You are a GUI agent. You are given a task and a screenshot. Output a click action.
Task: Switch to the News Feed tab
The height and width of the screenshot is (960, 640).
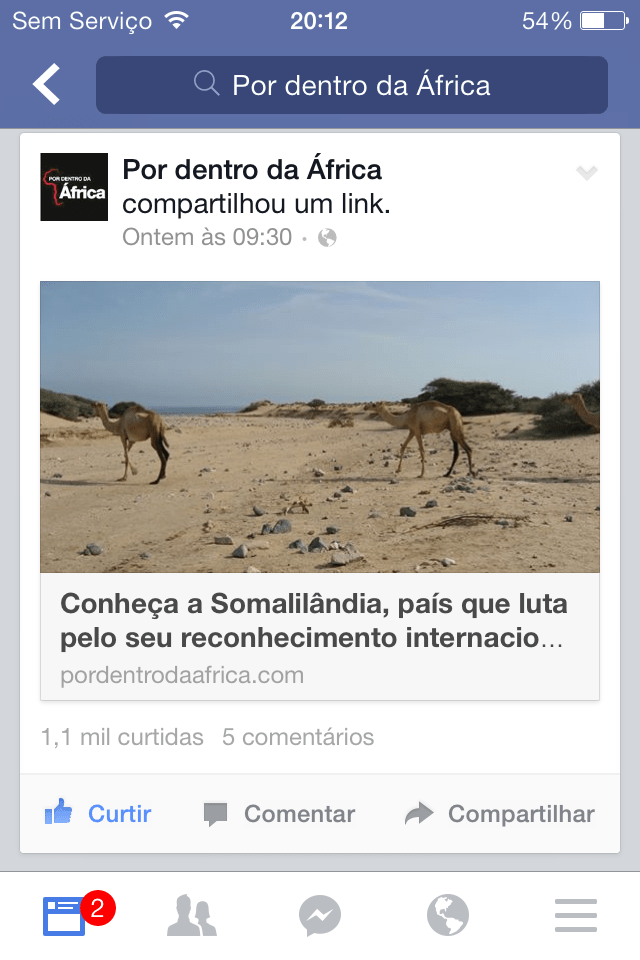pos(65,916)
